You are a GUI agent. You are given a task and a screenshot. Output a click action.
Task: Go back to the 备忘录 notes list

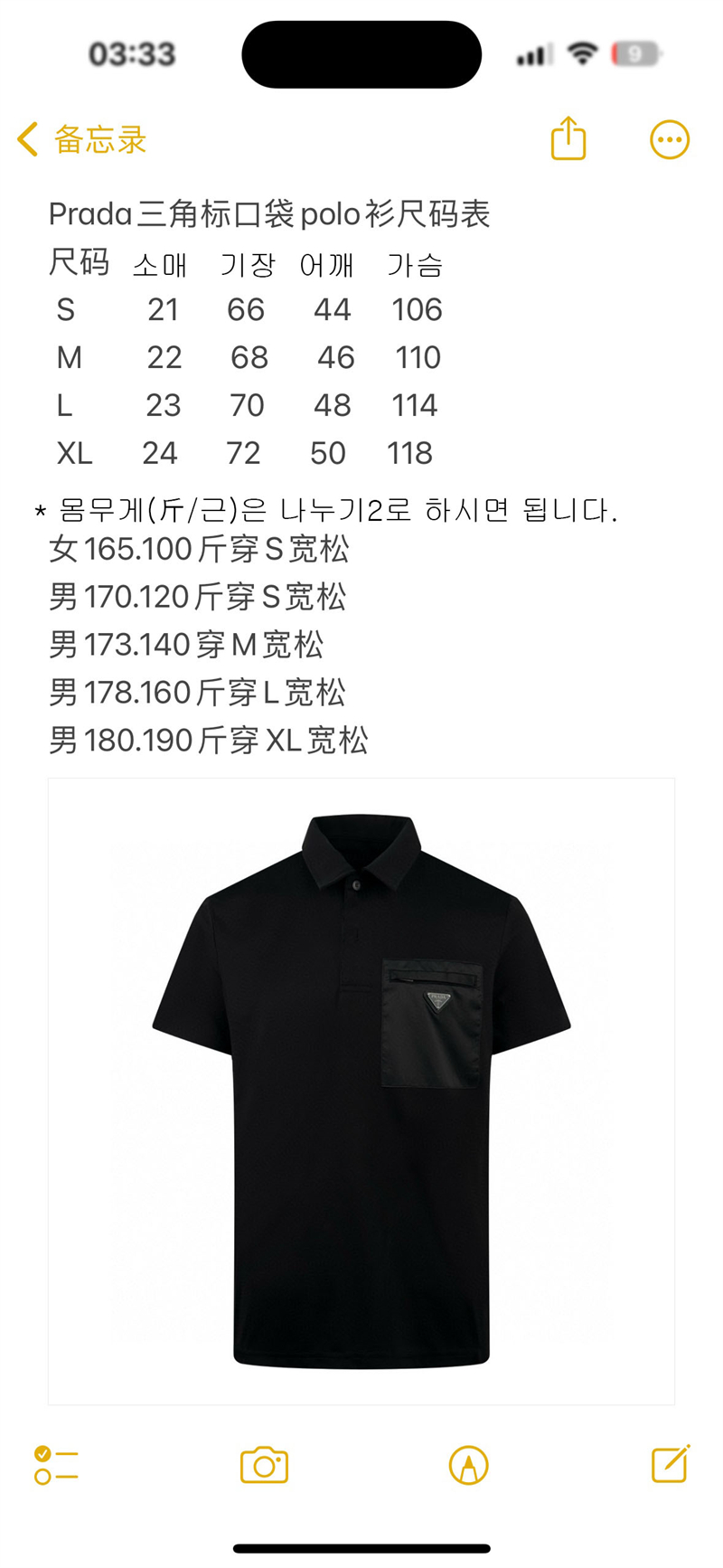tap(81, 140)
